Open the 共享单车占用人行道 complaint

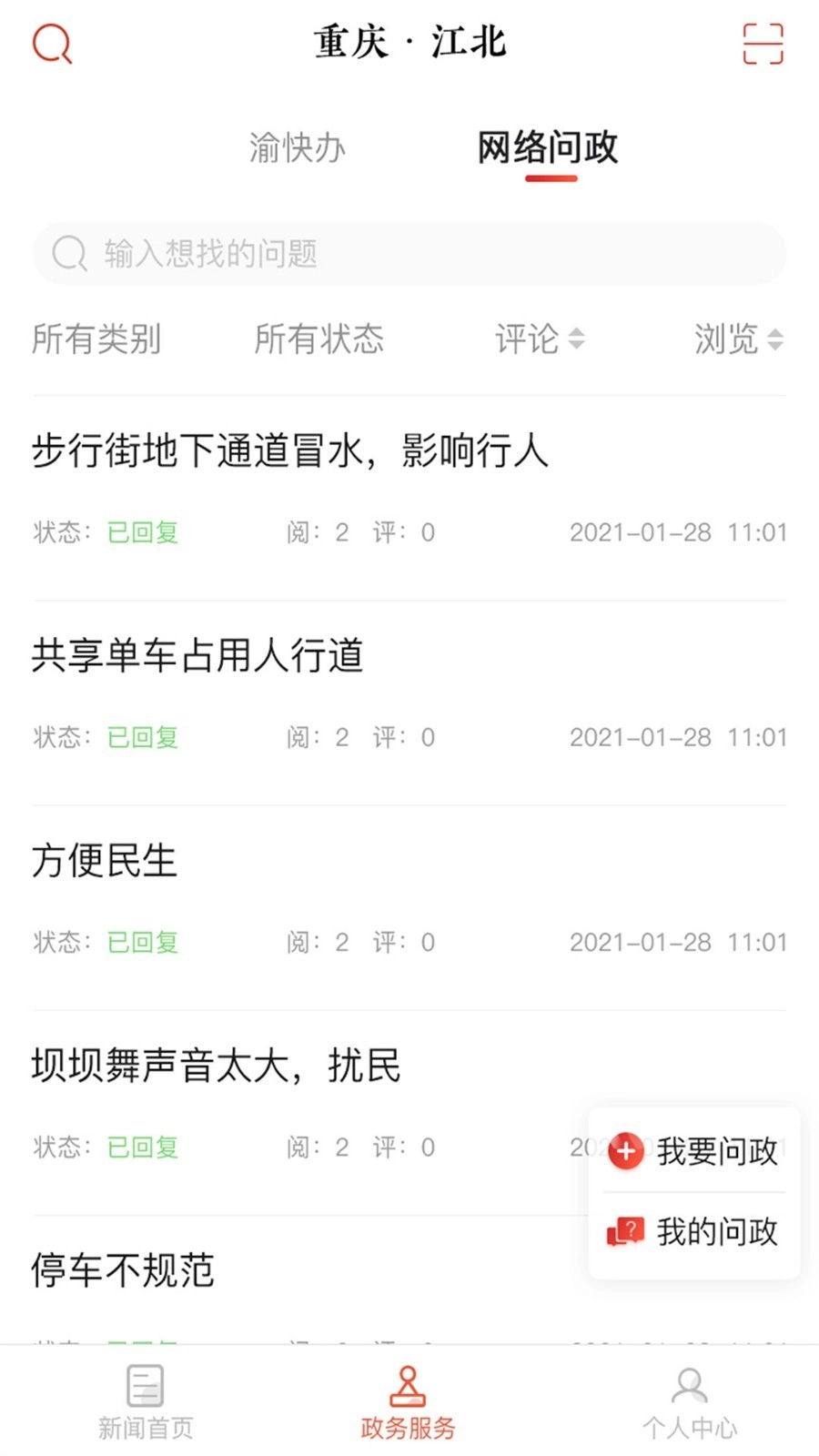(198, 657)
